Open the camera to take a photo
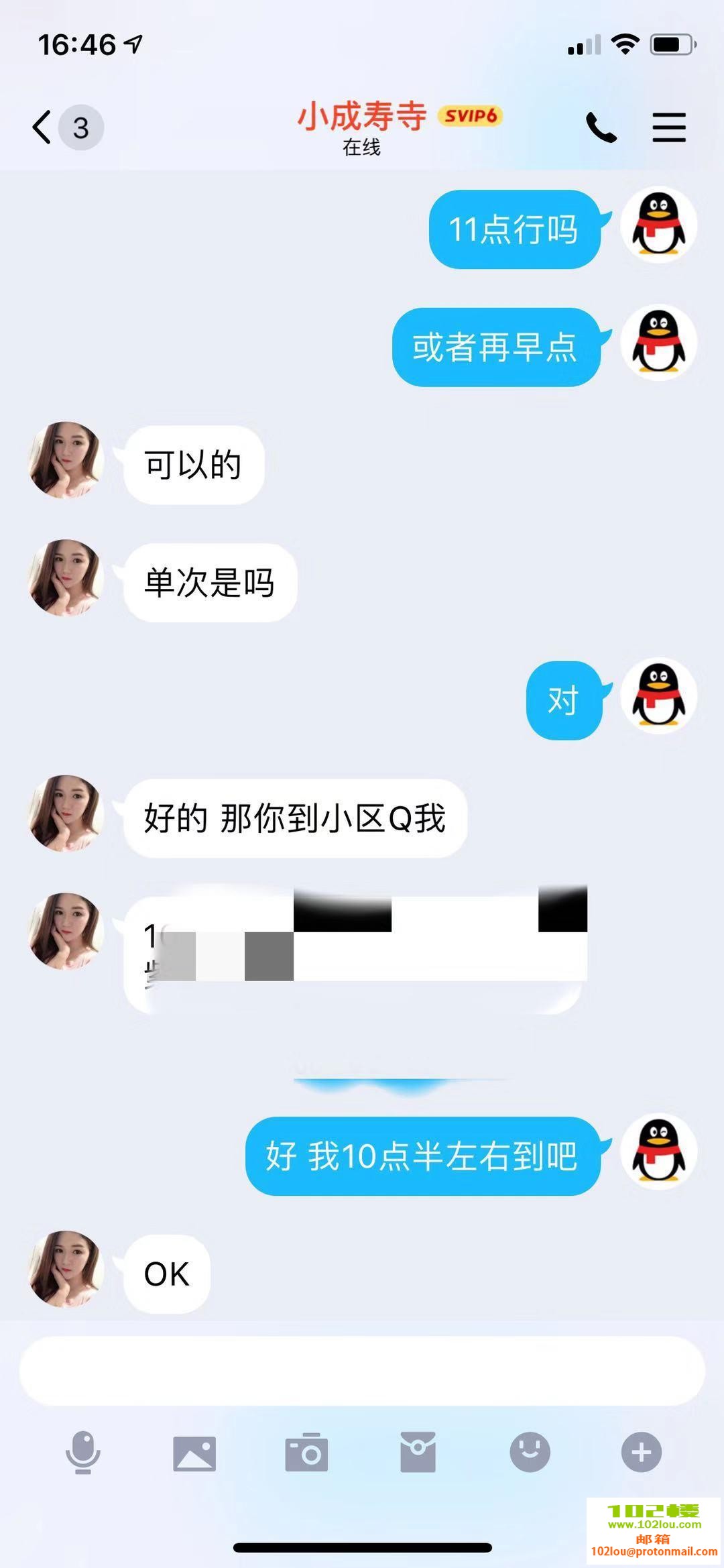The image size is (724, 1568). [306, 1452]
